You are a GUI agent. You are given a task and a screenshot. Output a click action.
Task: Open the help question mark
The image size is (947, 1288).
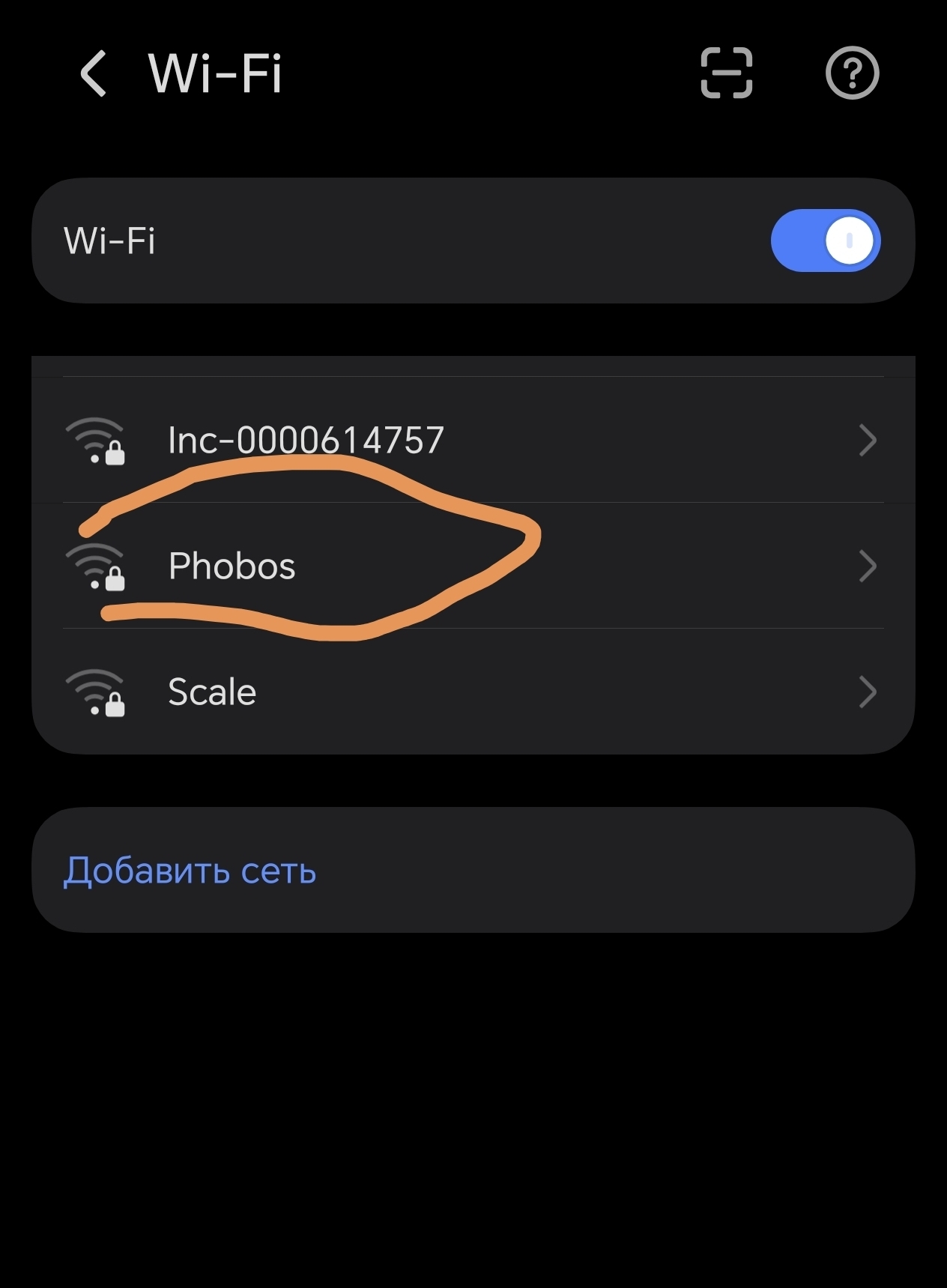[x=852, y=73]
